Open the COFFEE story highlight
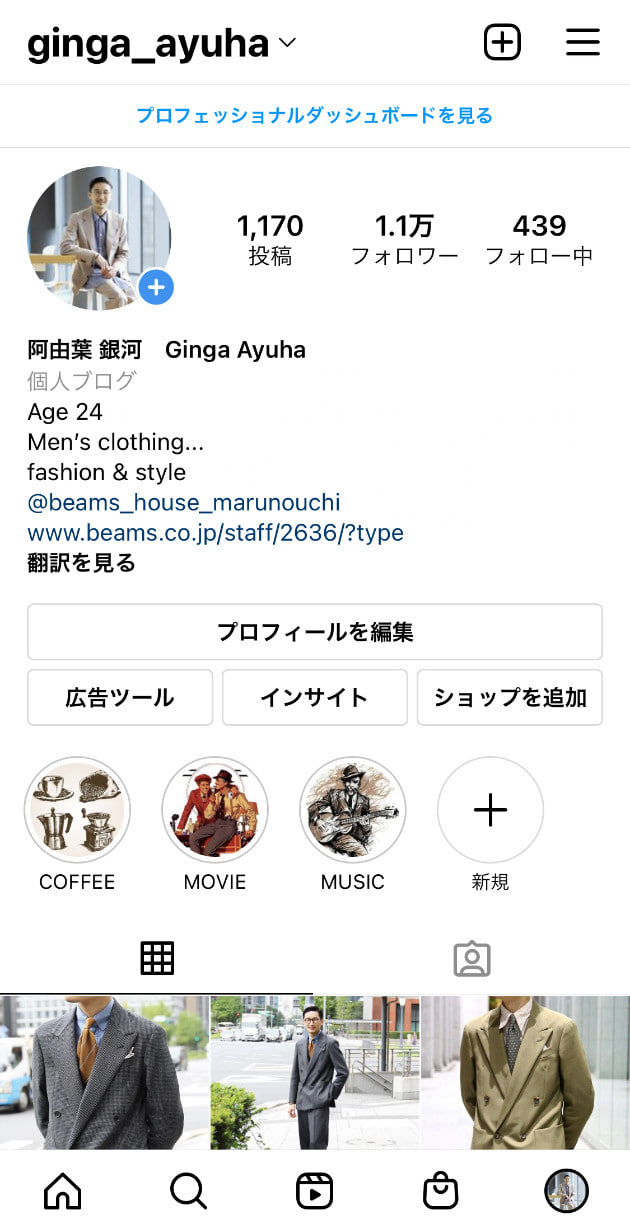630x1224 pixels. (77, 809)
